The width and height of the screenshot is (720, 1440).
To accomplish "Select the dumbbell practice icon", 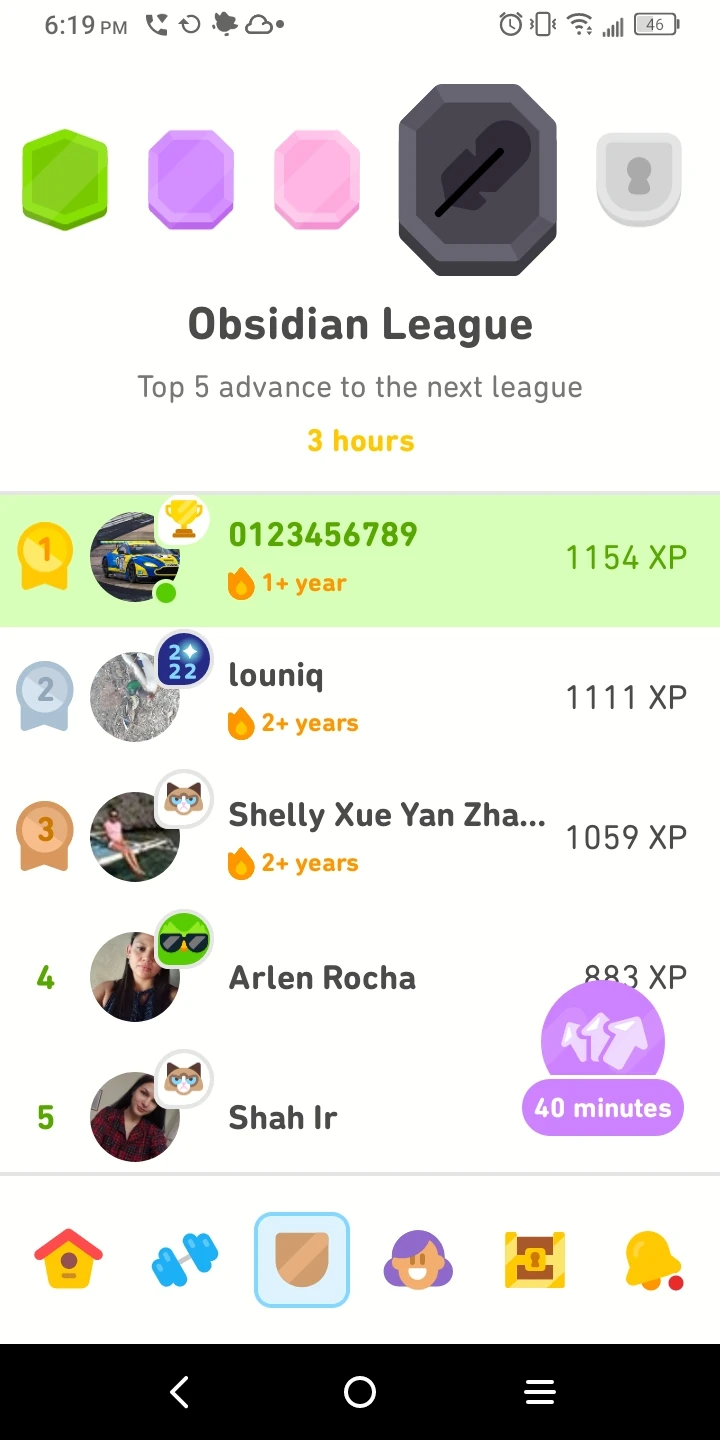I will pyautogui.click(x=184, y=1259).
